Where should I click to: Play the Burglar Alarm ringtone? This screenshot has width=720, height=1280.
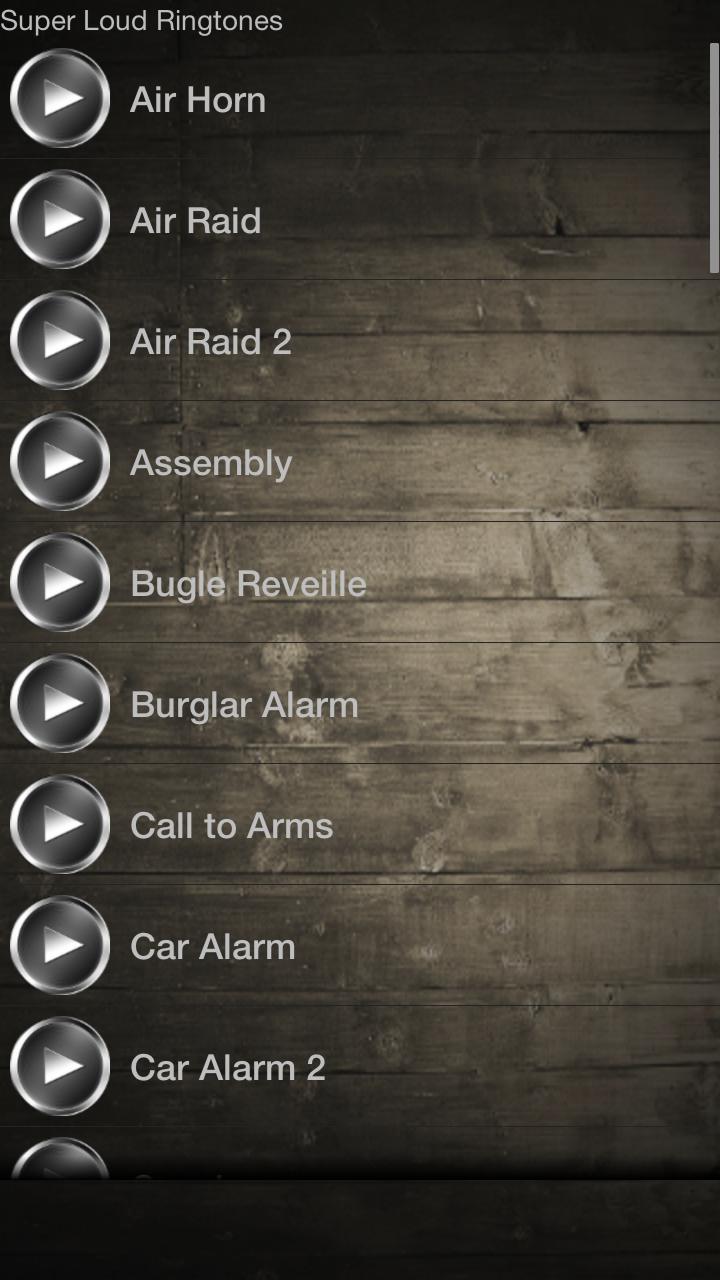click(60, 704)
